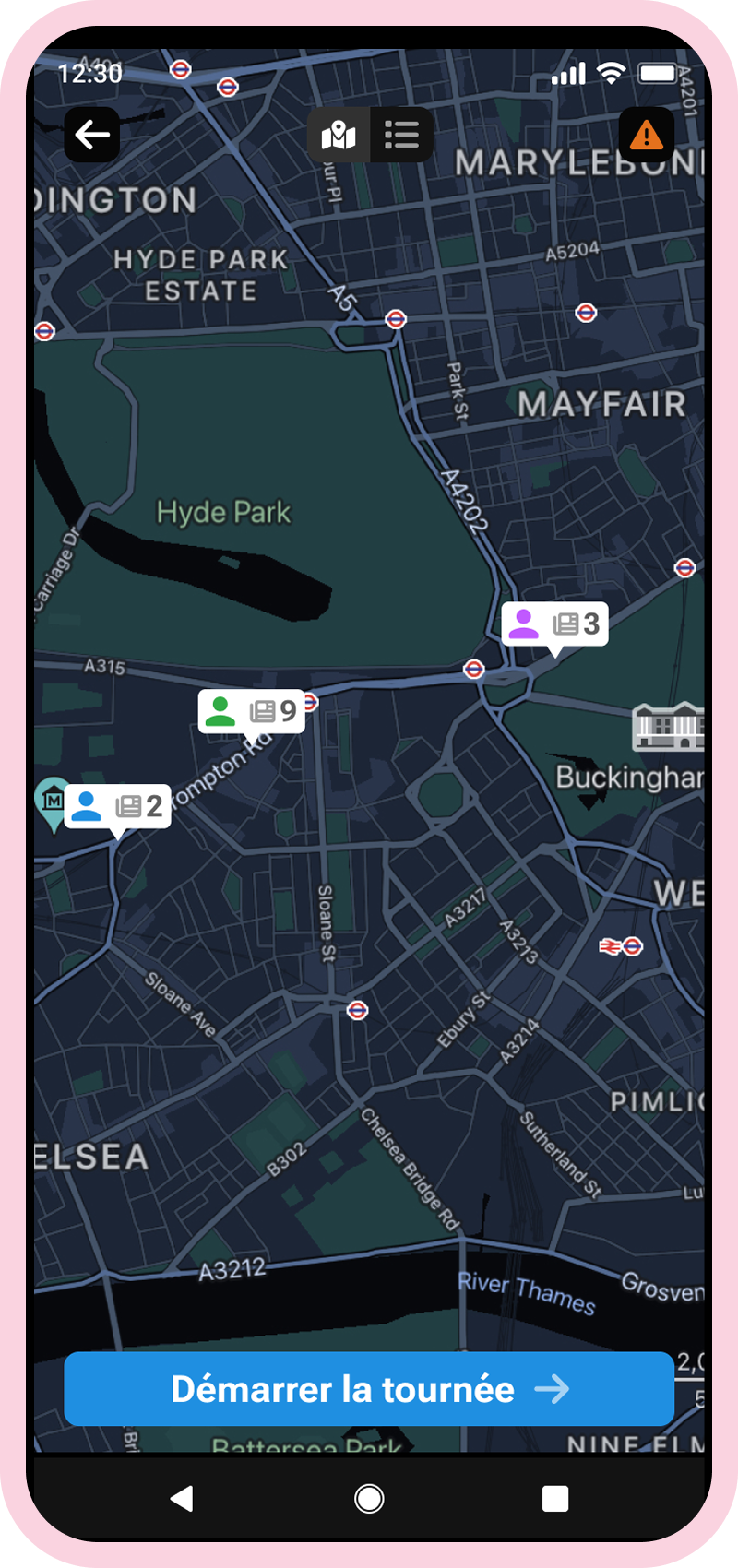The width and height of the screenshot is (738, 1568).
Task: Open recent apps from navigation bar
Action: coord(555,1499)
